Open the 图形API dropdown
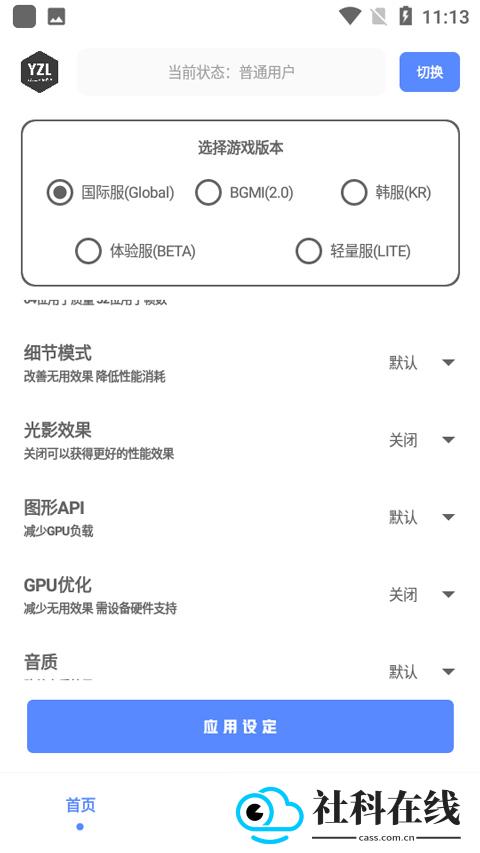 click(421, 517)
